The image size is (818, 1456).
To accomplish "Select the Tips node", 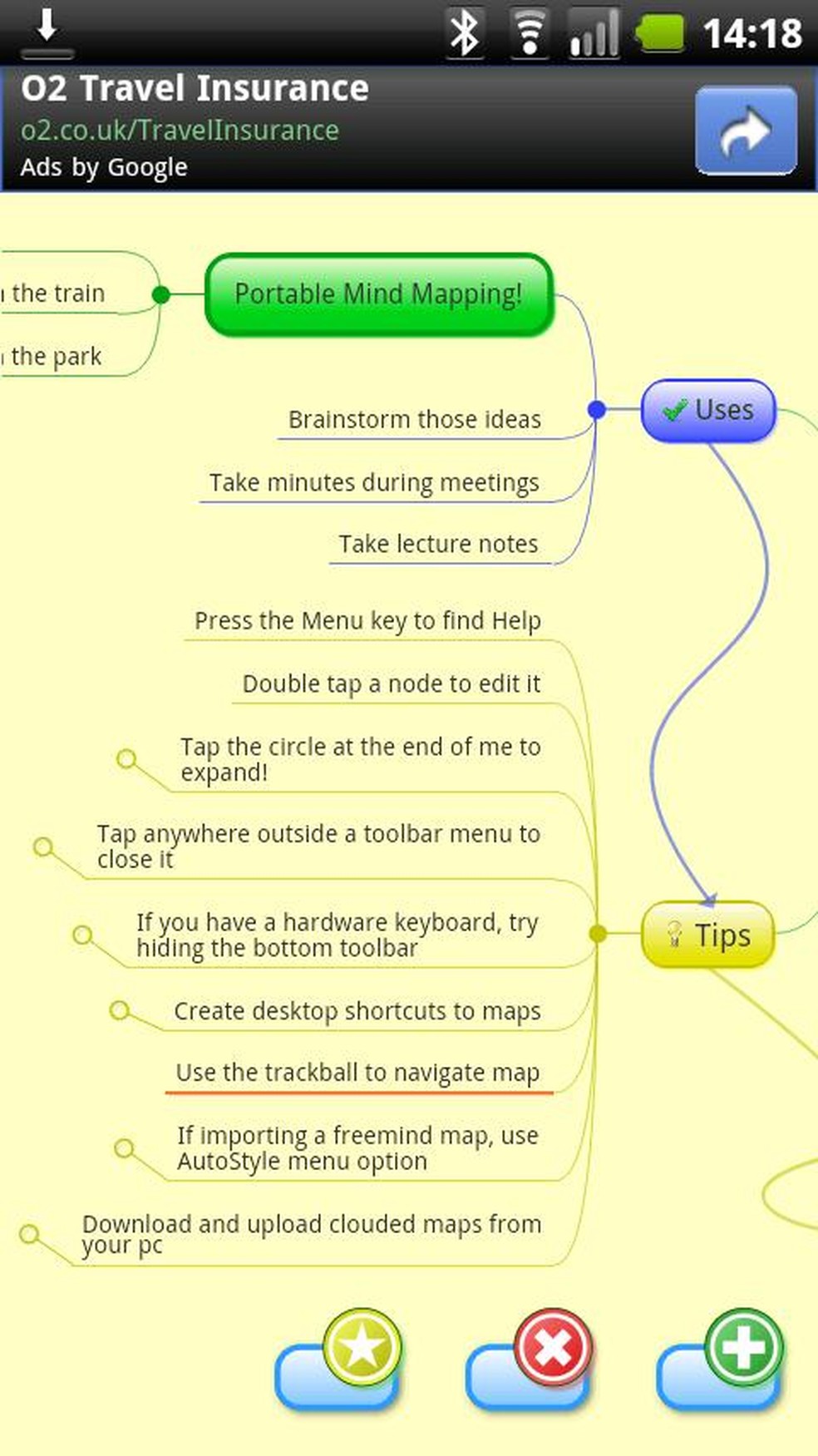I will point(707,935).
